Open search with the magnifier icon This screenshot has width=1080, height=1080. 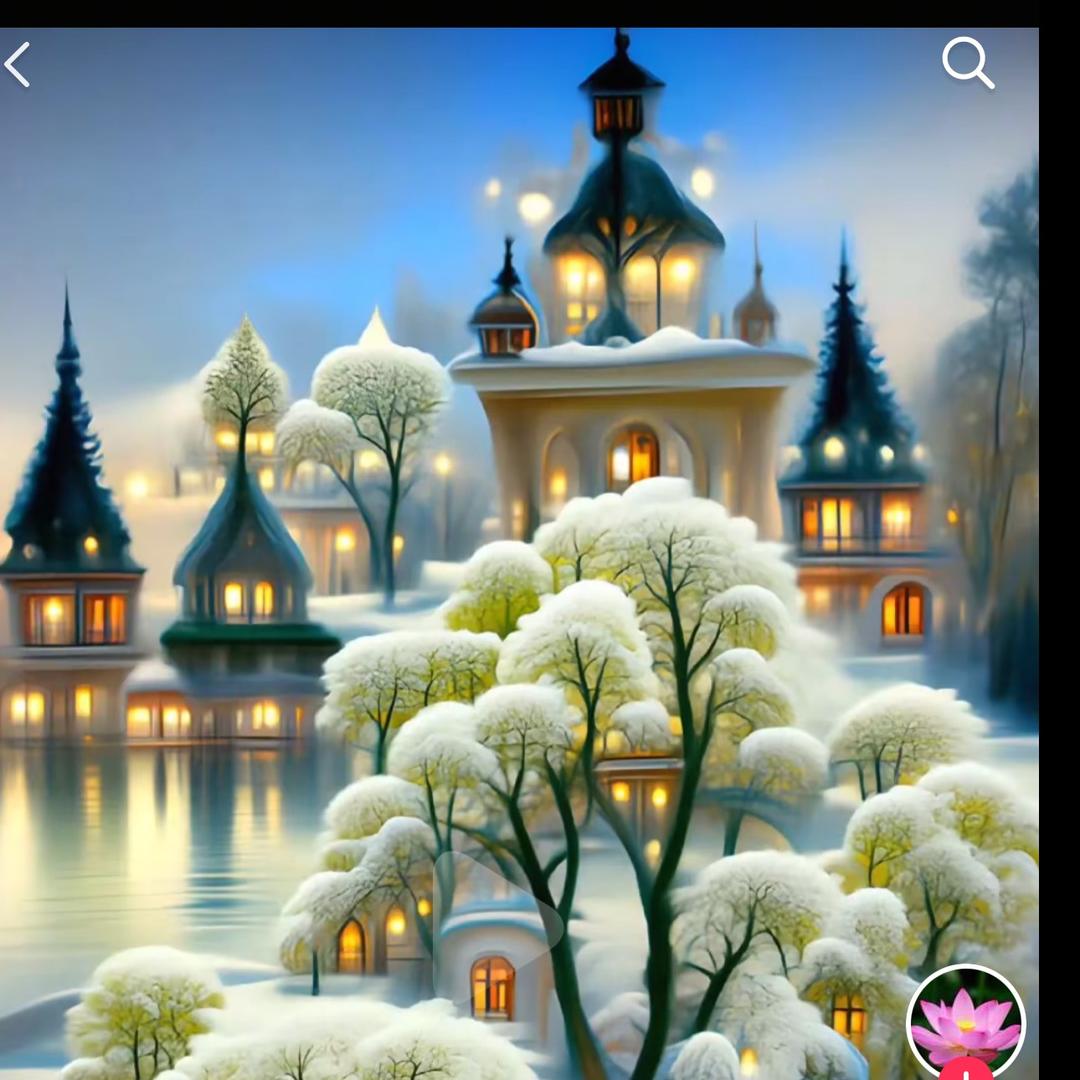tap(967, 63)
